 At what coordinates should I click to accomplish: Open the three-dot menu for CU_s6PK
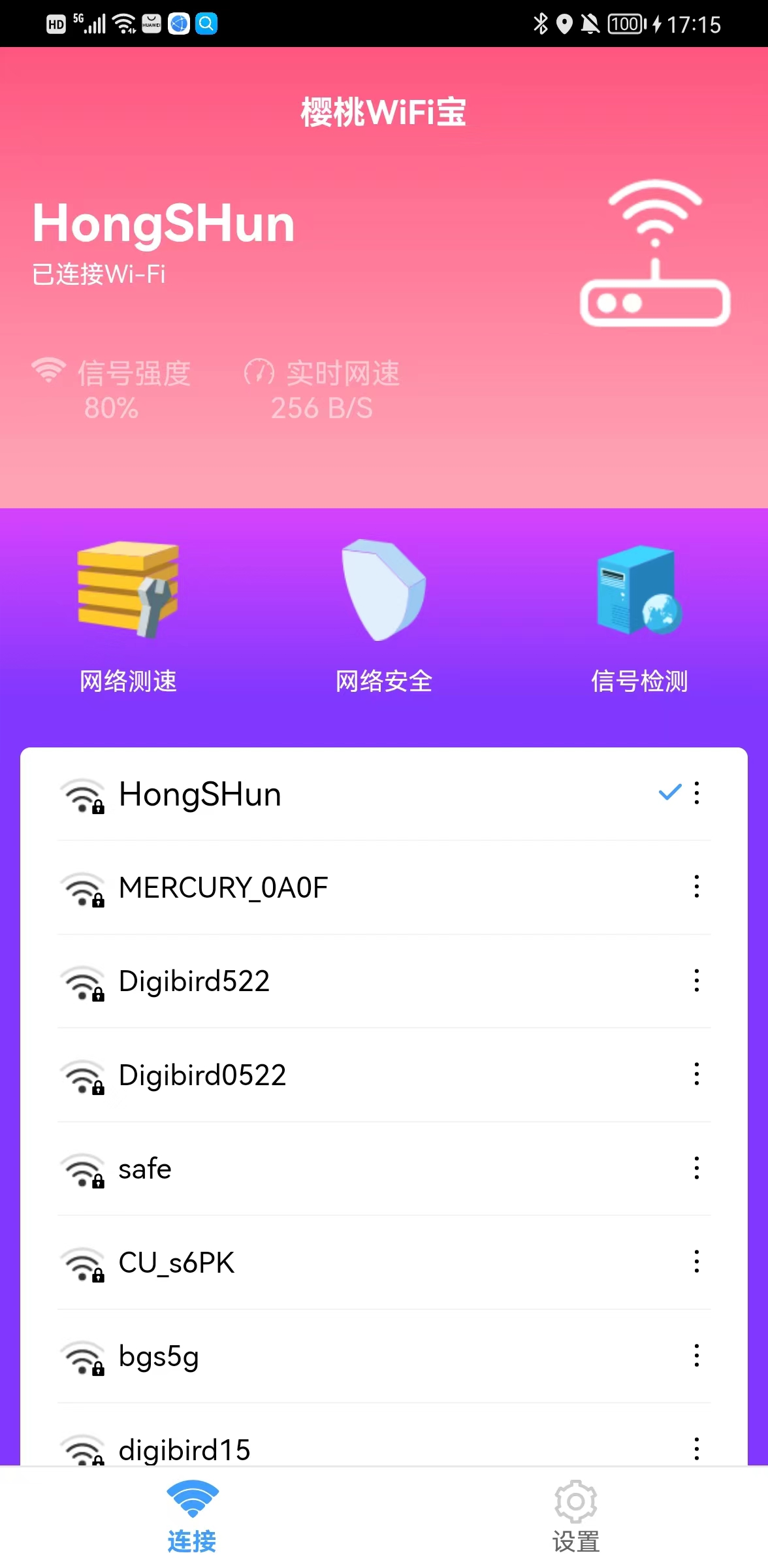[697, 1262]
